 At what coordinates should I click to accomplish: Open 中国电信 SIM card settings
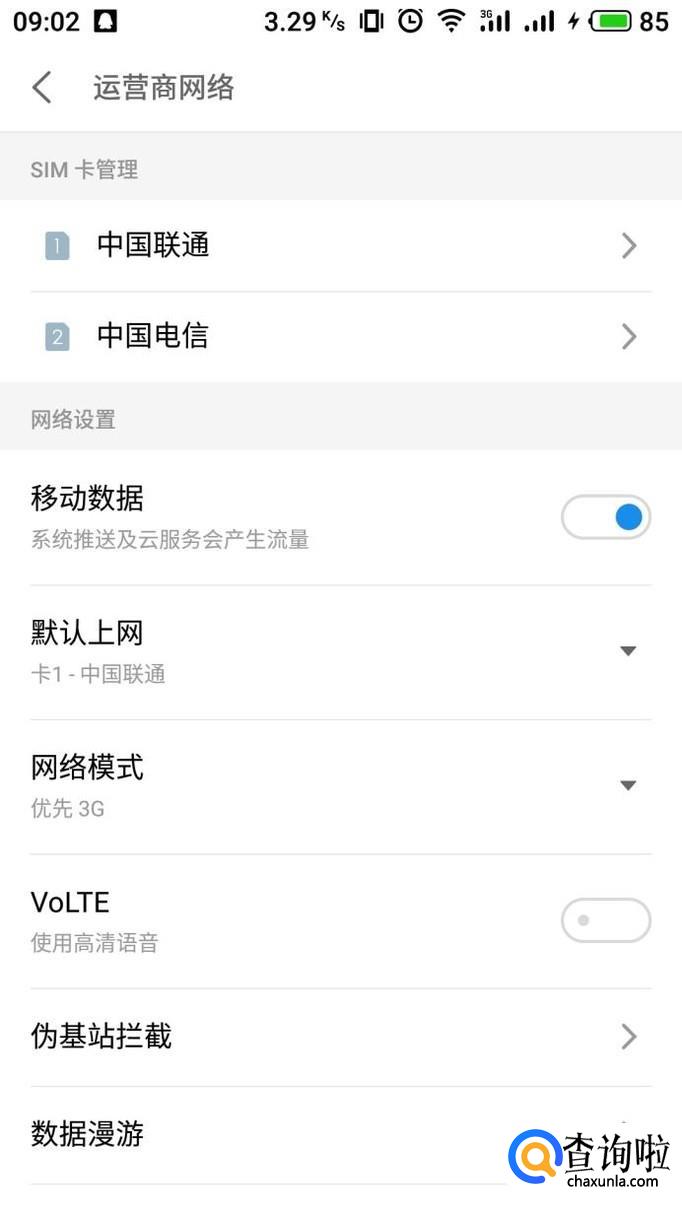tap(340, 337)
